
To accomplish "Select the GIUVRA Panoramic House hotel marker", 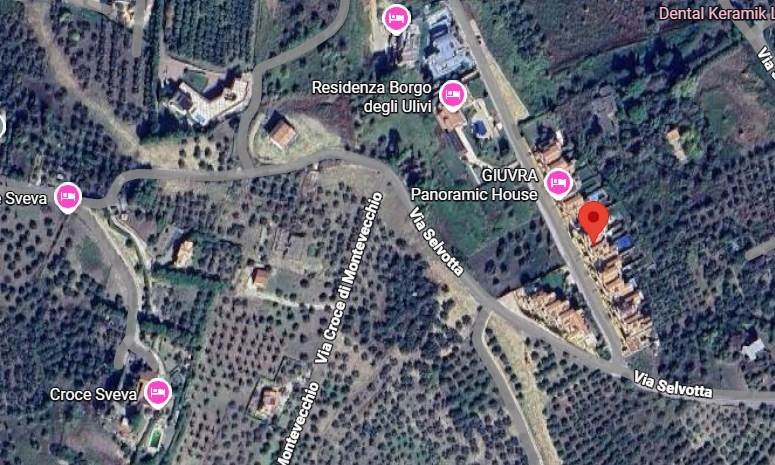I will coord(558,183).
